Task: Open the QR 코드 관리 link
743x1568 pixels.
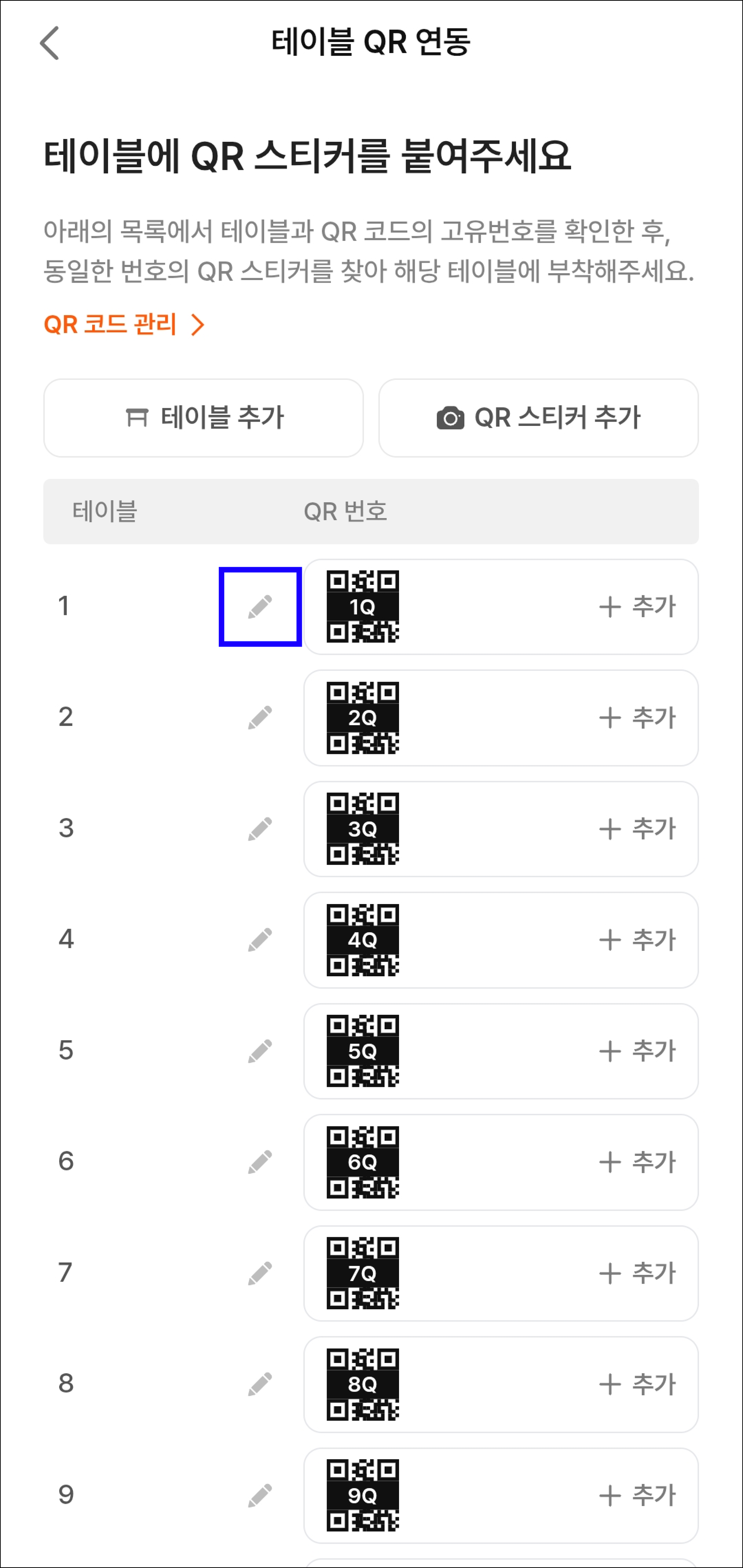Action: click(124, 324)
